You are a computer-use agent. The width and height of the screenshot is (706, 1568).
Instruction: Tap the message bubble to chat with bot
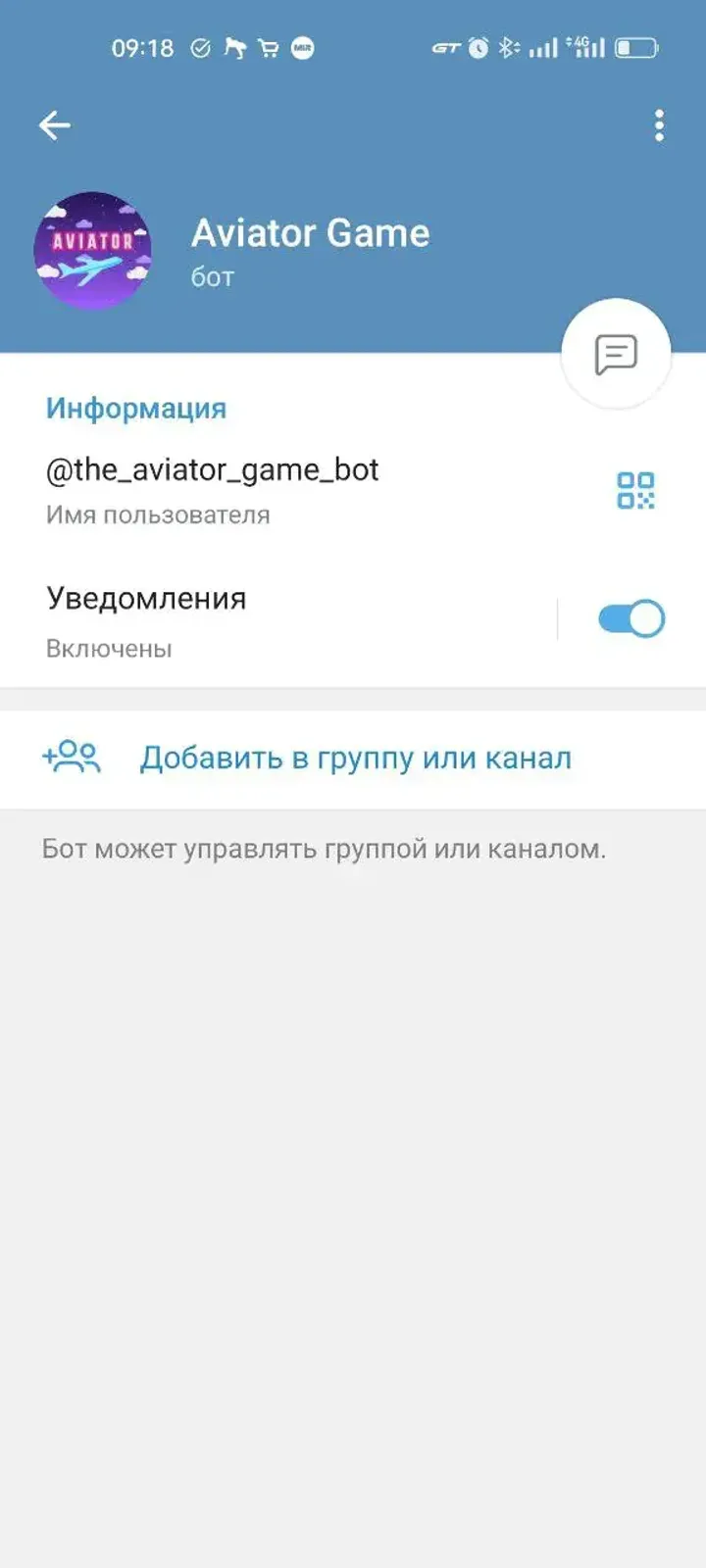[x=615, y=353]
